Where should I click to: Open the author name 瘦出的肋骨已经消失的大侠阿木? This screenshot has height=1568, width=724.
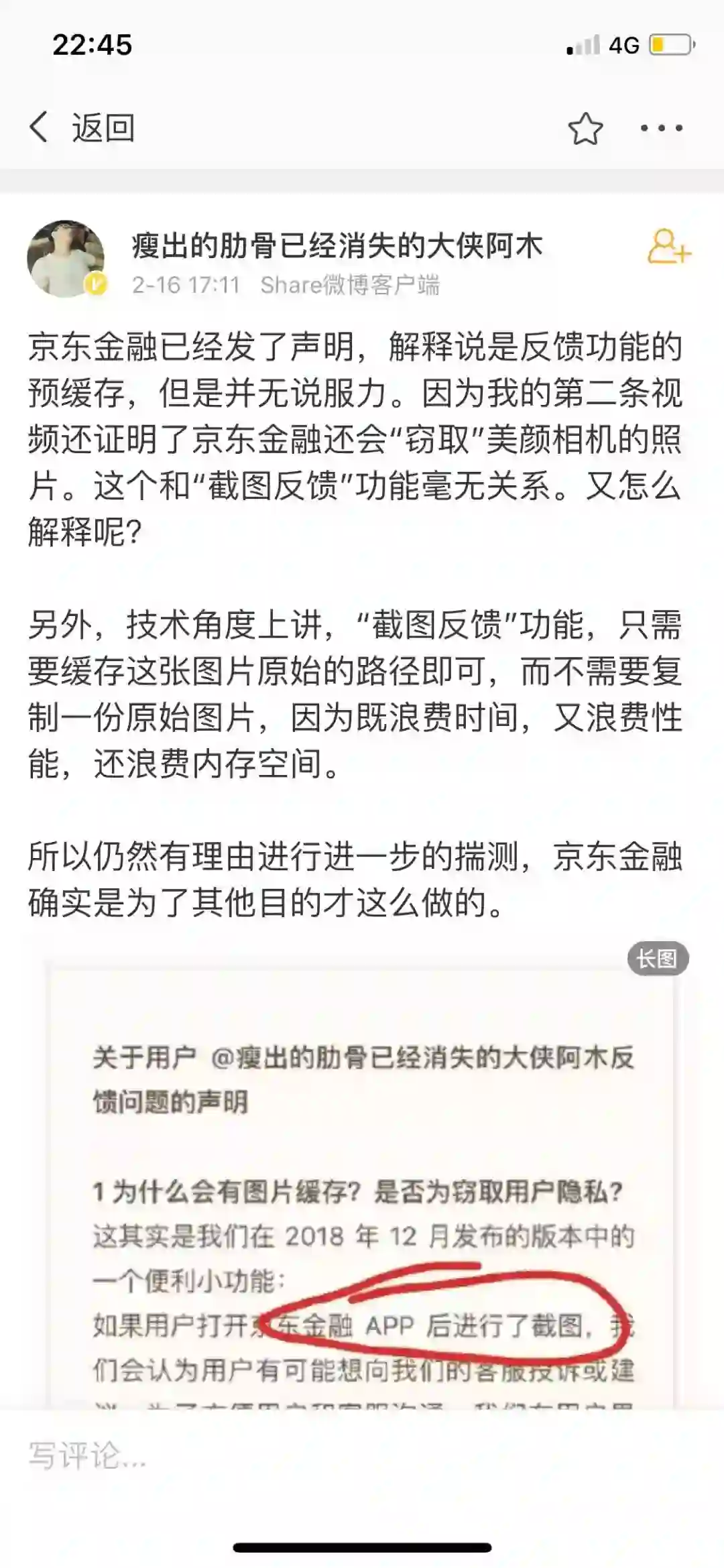[x=337, y=245]
